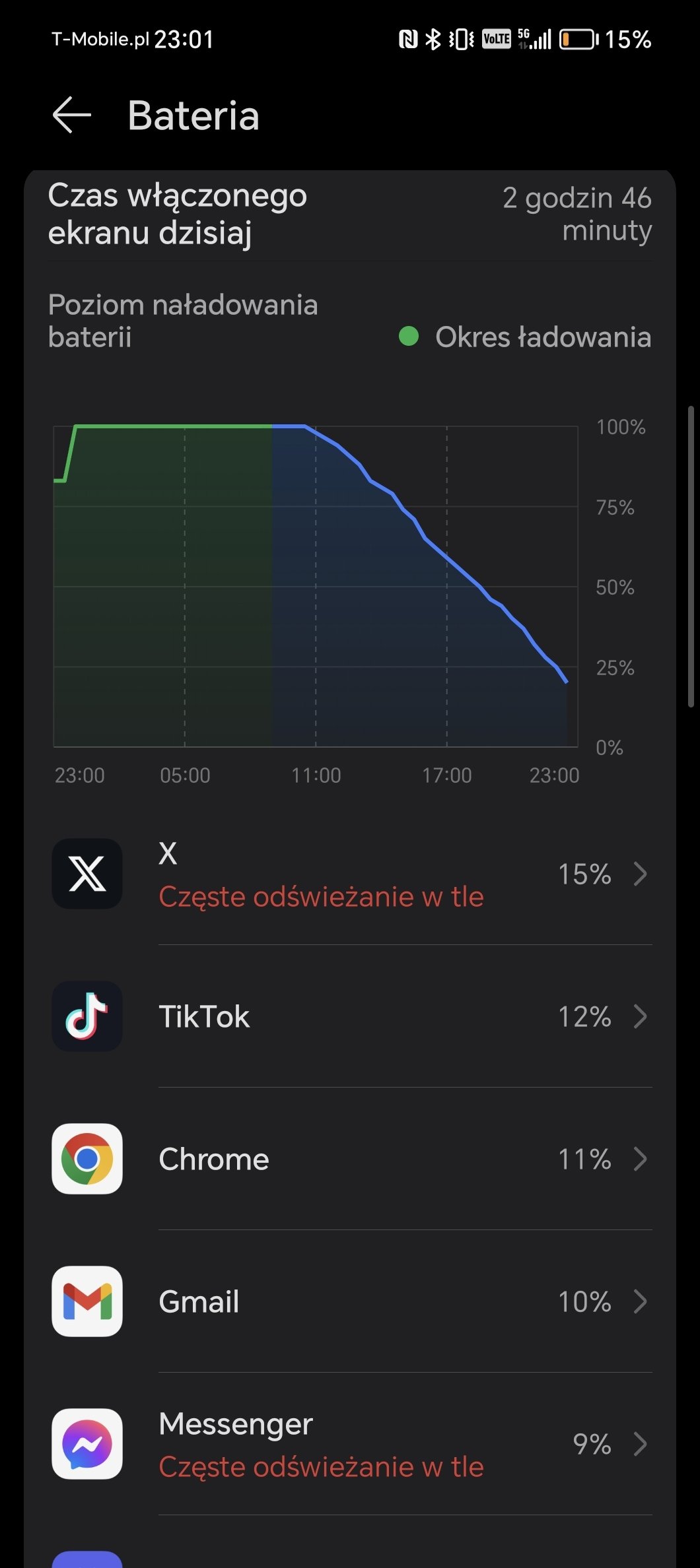Go back from the Bateria screen

coord(72,115)
